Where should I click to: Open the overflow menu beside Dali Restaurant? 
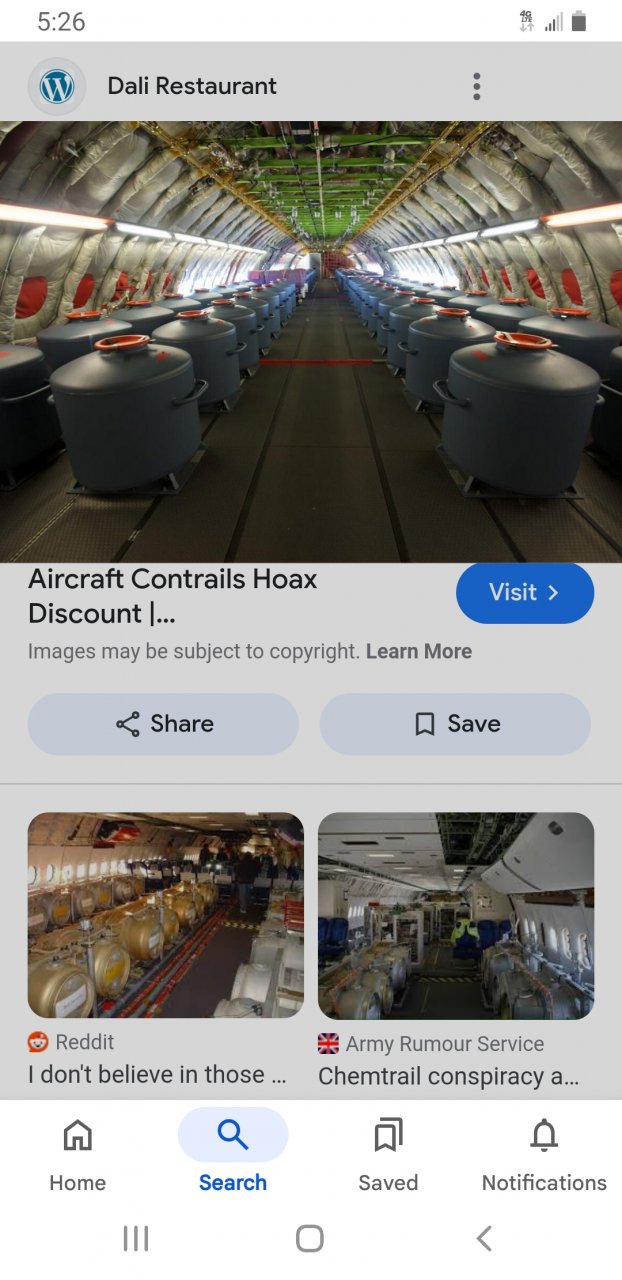coord(477,87)
